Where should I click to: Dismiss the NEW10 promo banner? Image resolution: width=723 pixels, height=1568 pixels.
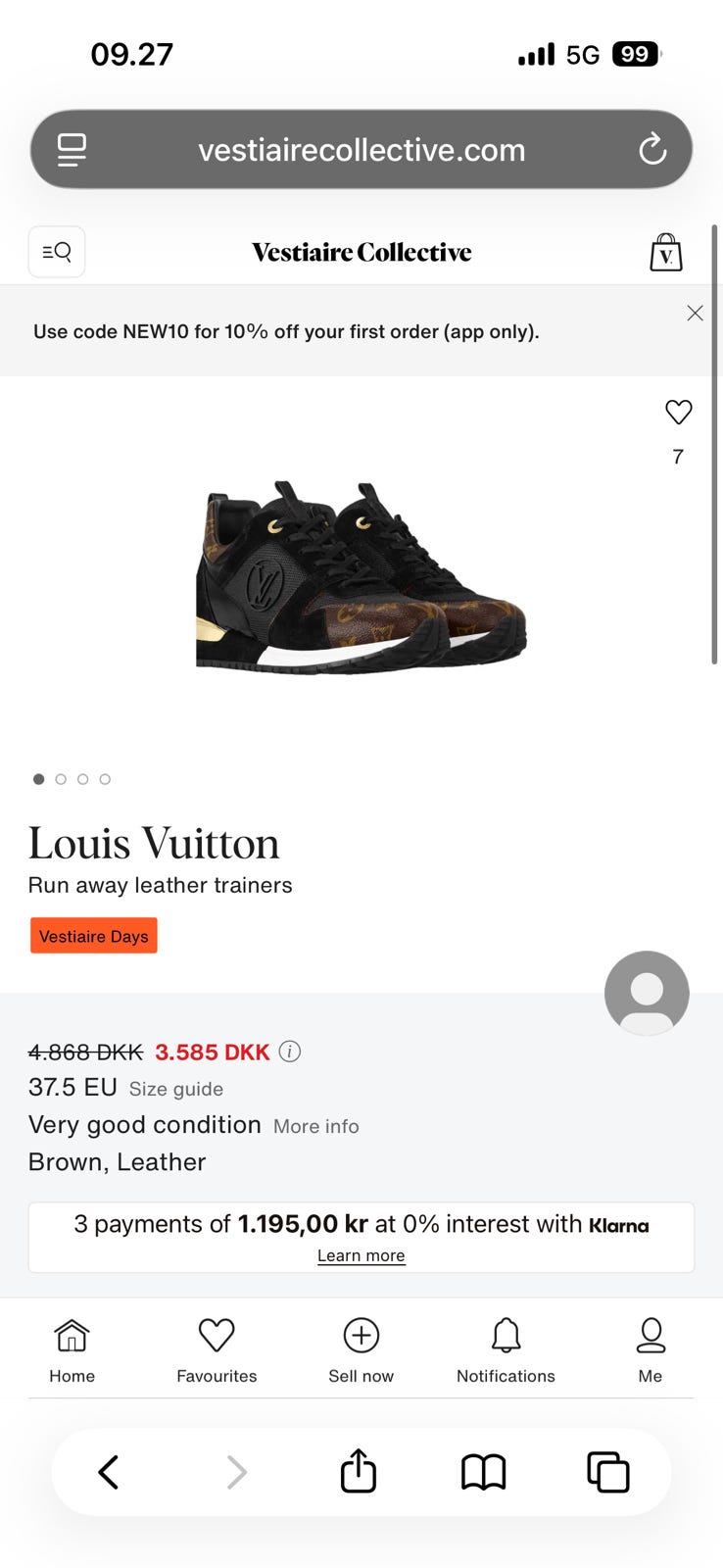pyautogui.click(x=695, y=314)
